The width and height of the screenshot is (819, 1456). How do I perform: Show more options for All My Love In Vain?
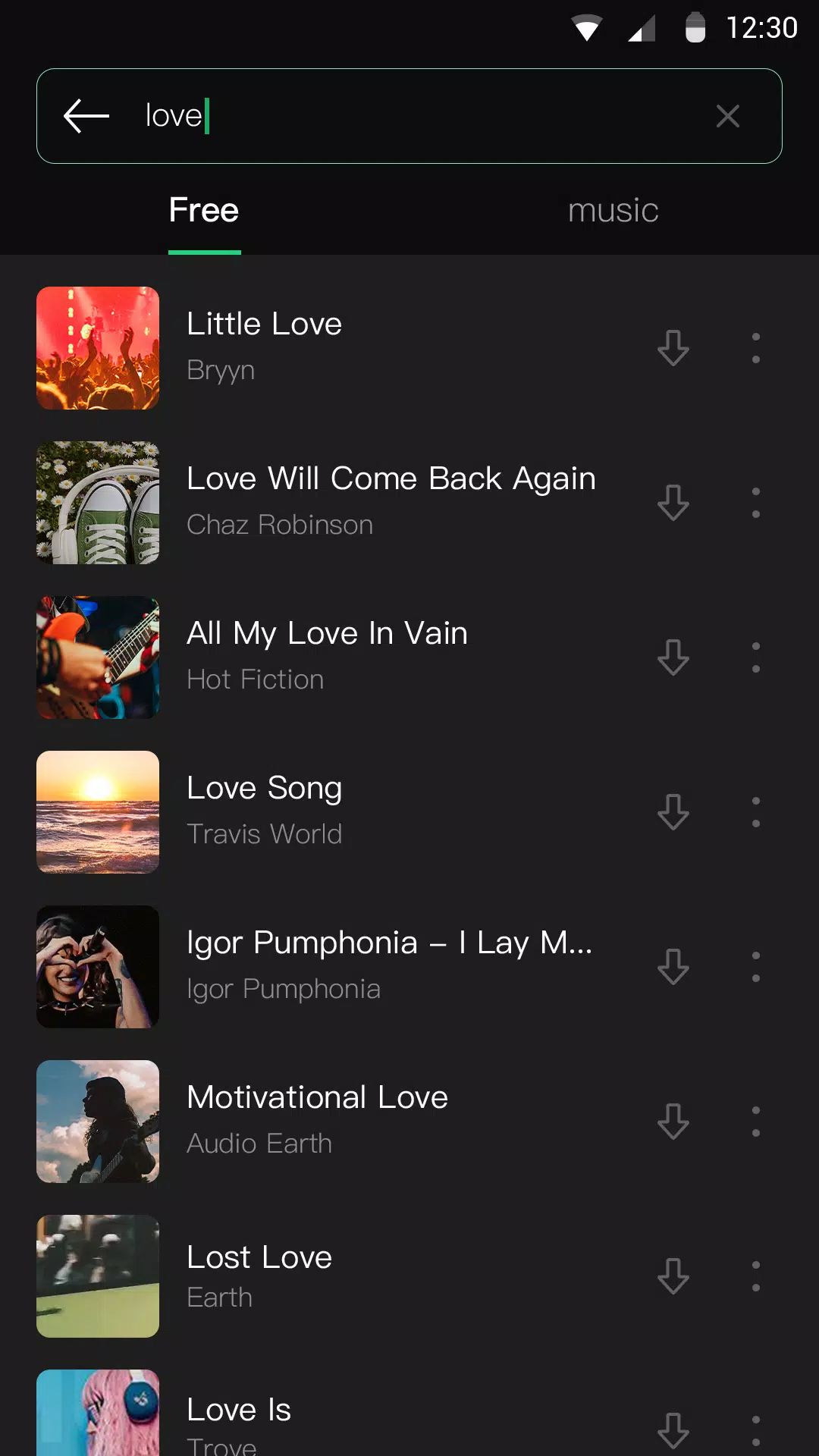click(x=755, y=657)
